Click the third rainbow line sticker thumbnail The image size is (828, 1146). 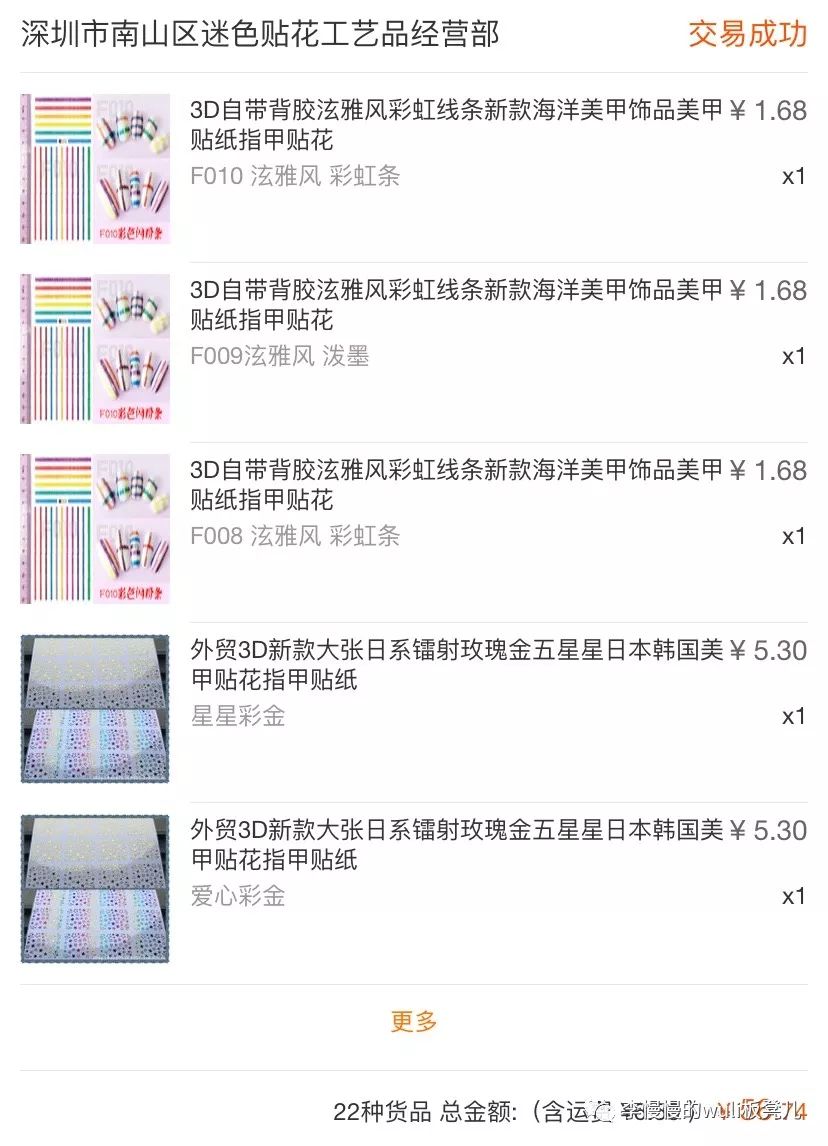click(x=94, y=526)
